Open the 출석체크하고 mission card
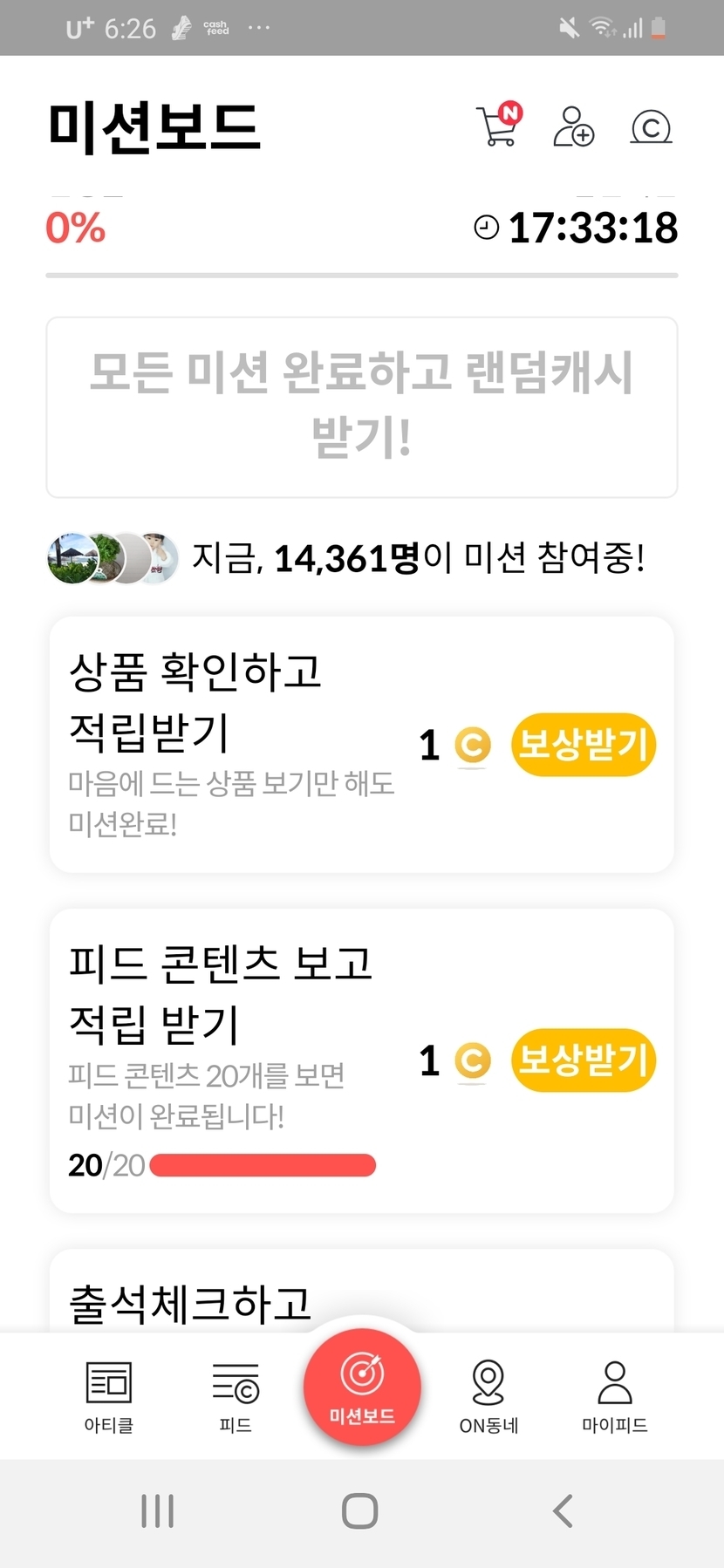Viewport: 724px width, 1568px height. pyautogui.click(x=362, y=1290)
